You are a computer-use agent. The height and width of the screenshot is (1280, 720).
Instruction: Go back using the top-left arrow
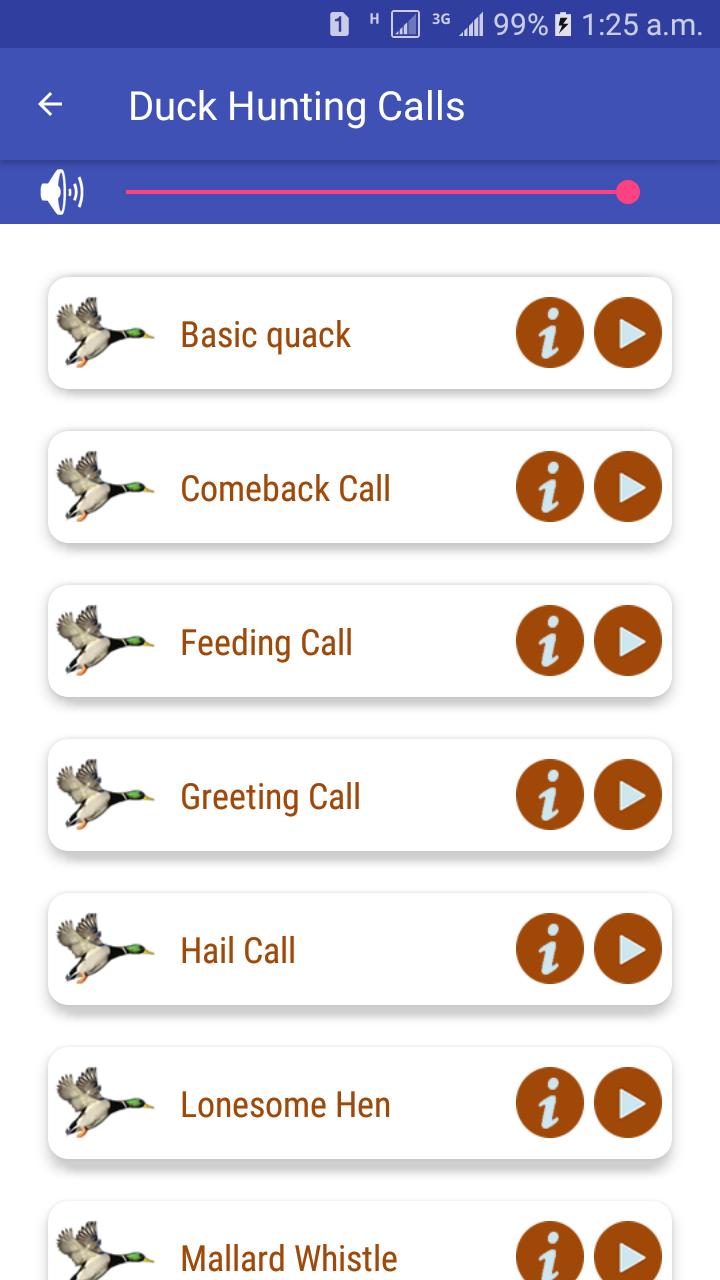point(50,104)
